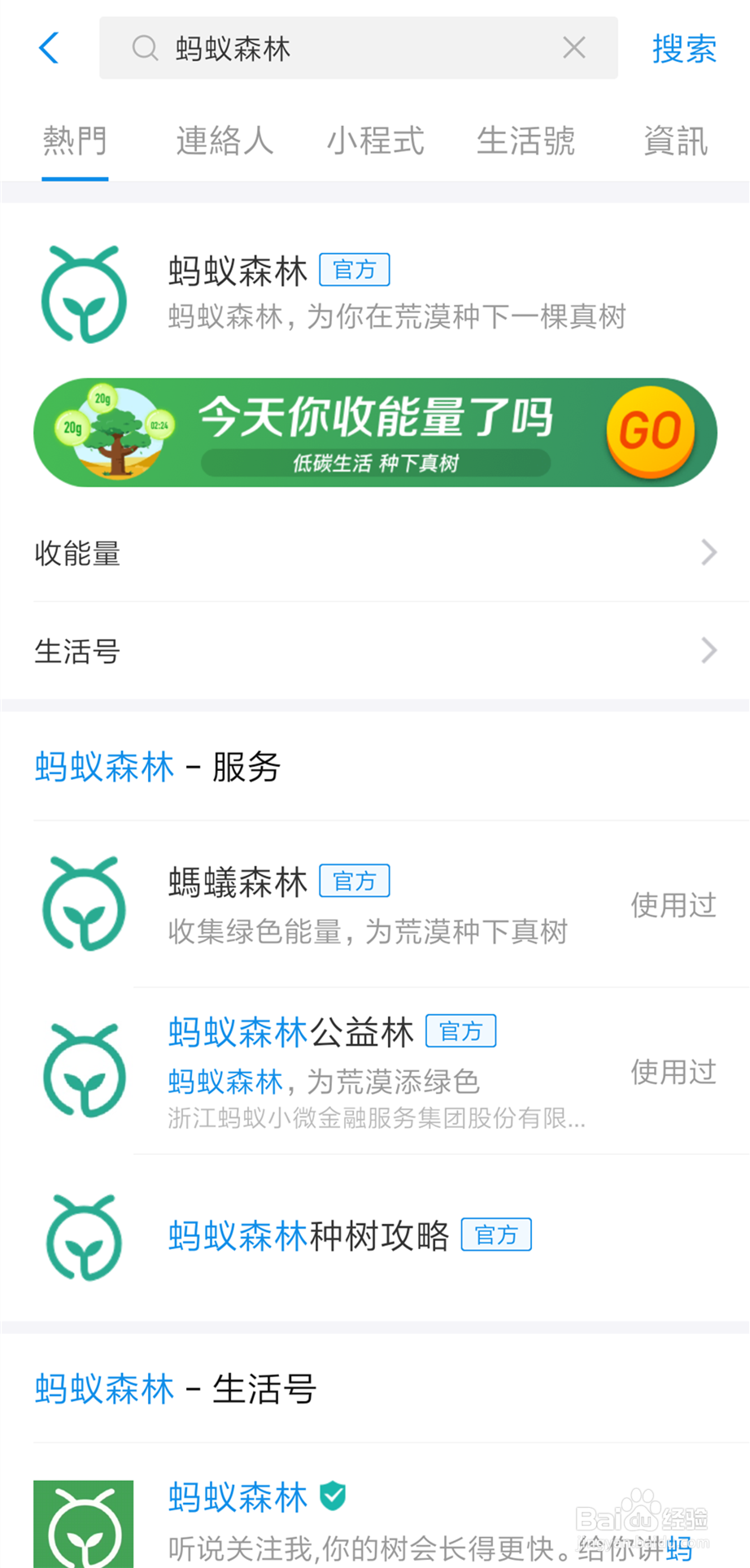Viewport: 750px width, 1568px height.
Task: Open the 蚂蚁森林种树攻略 service icon
Action: 84,1237
